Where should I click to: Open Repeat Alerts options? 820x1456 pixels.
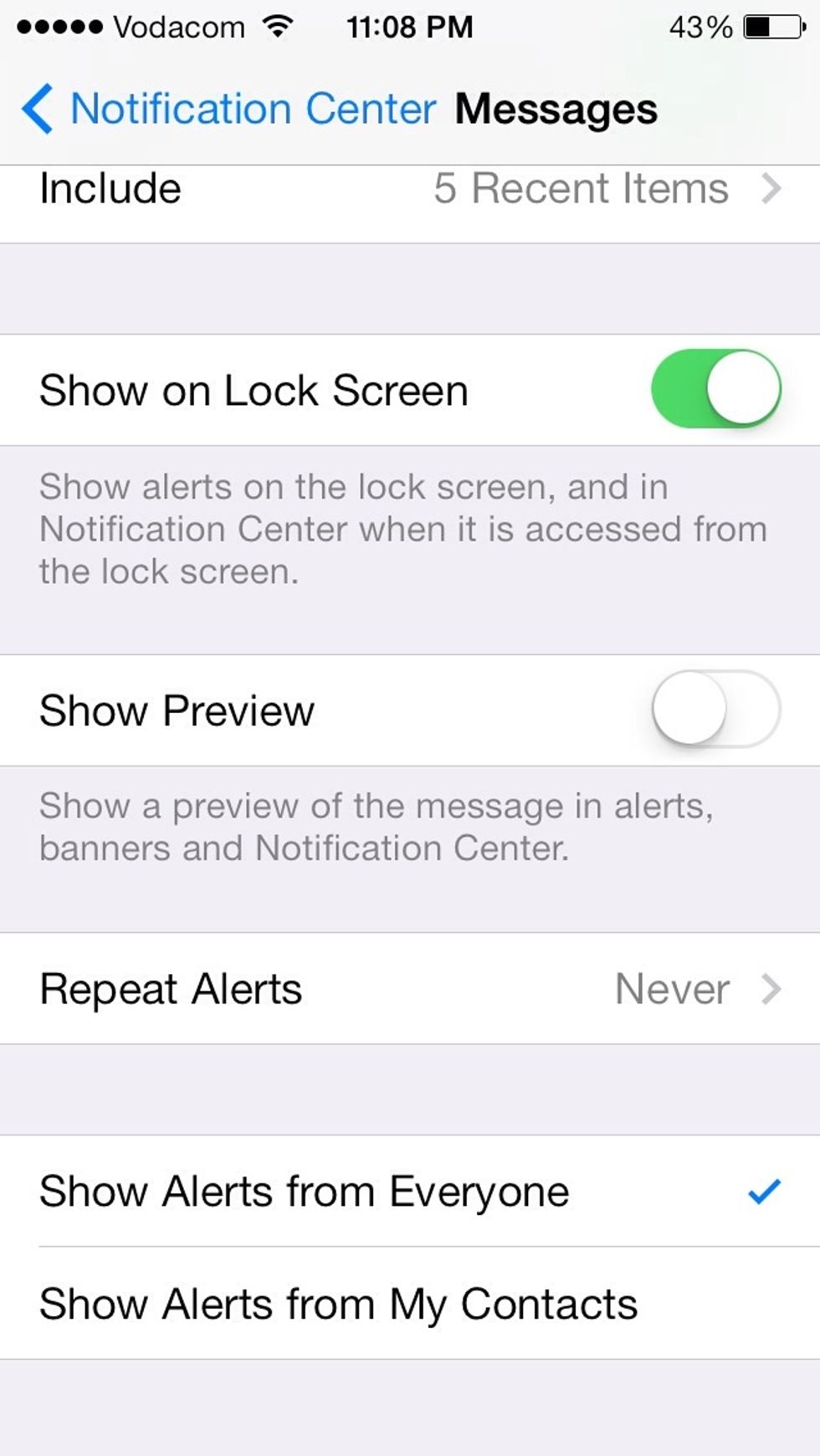(410, 988)
